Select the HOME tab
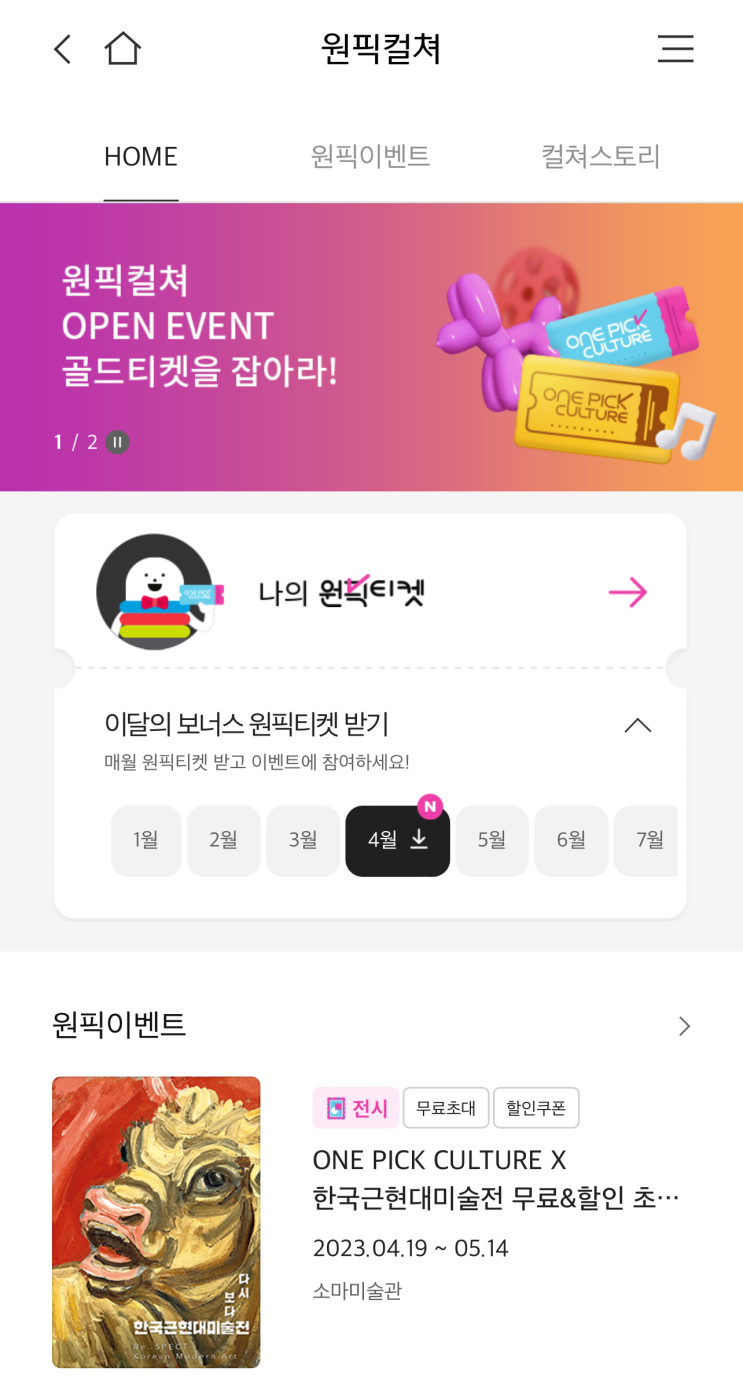The width and height of the screenshot is (743, 1385). (140, 156)
